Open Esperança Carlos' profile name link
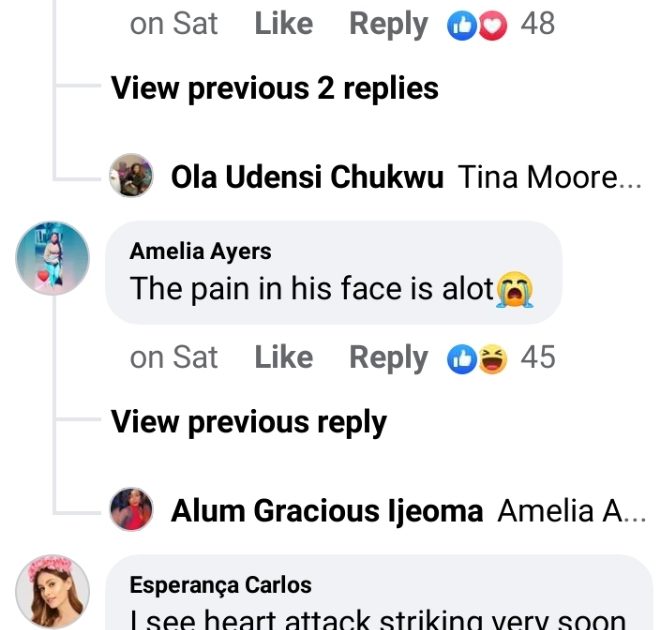Screen dimensions: 669x630 coord(220,584)
